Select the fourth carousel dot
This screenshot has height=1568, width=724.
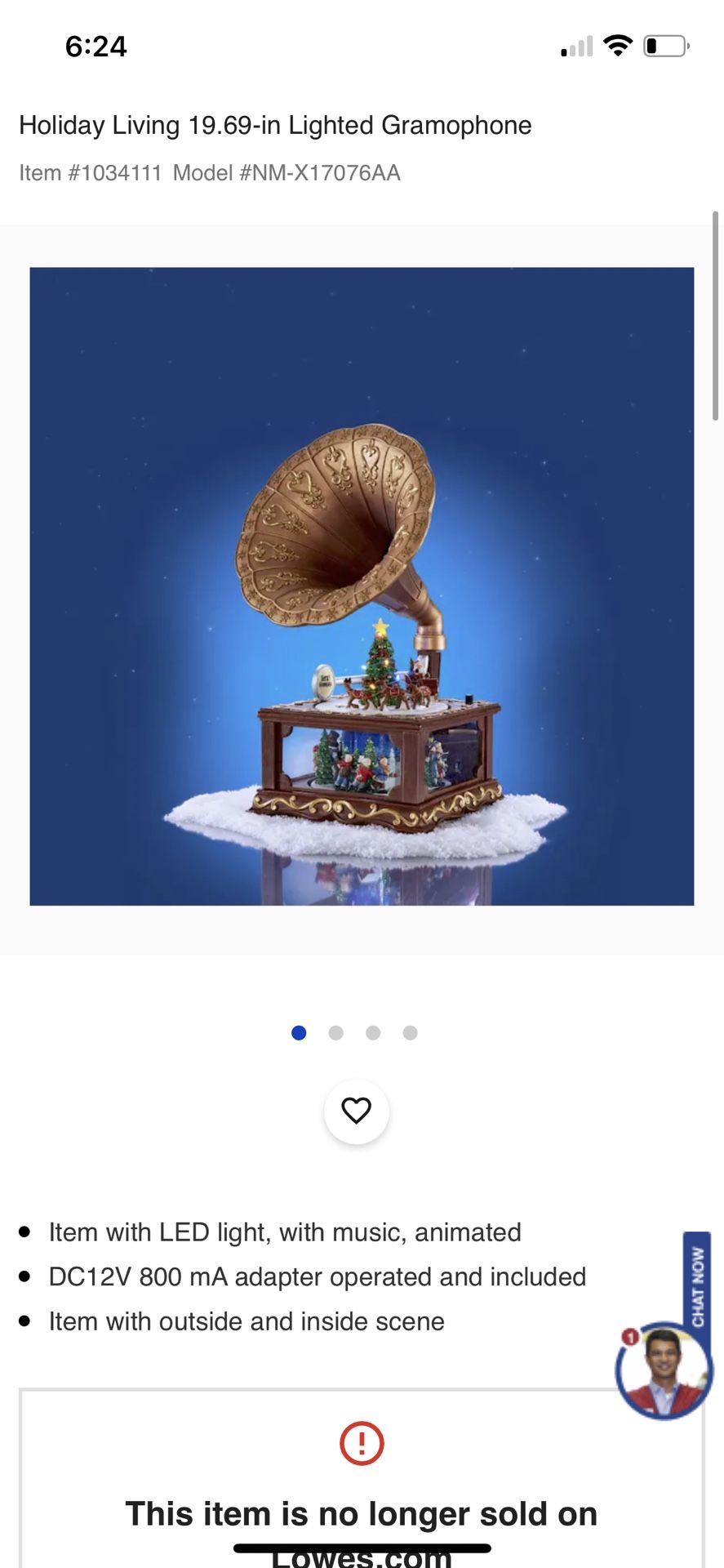[410, 1032]
